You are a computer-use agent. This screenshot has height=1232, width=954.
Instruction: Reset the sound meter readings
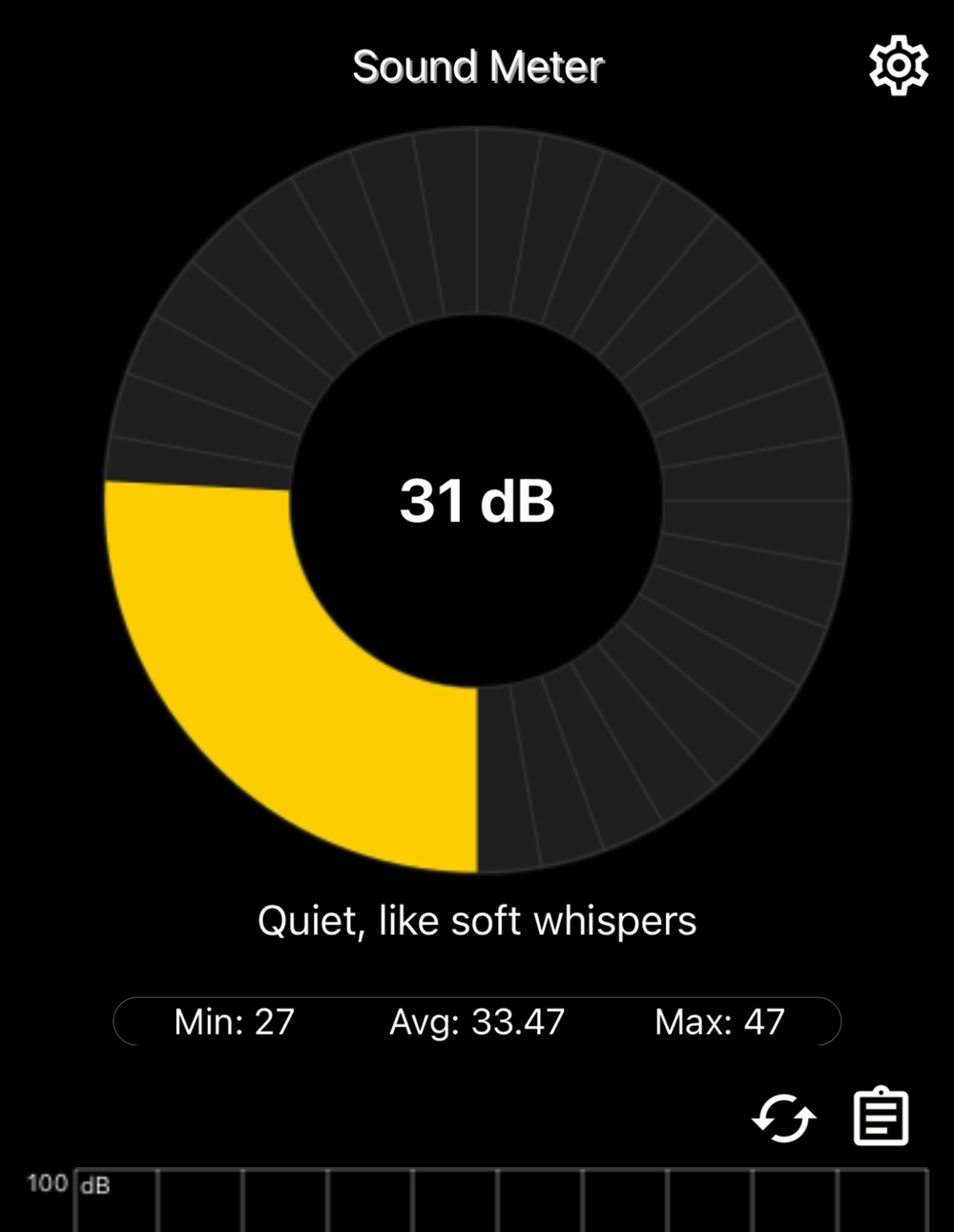tap(783, 1117)
